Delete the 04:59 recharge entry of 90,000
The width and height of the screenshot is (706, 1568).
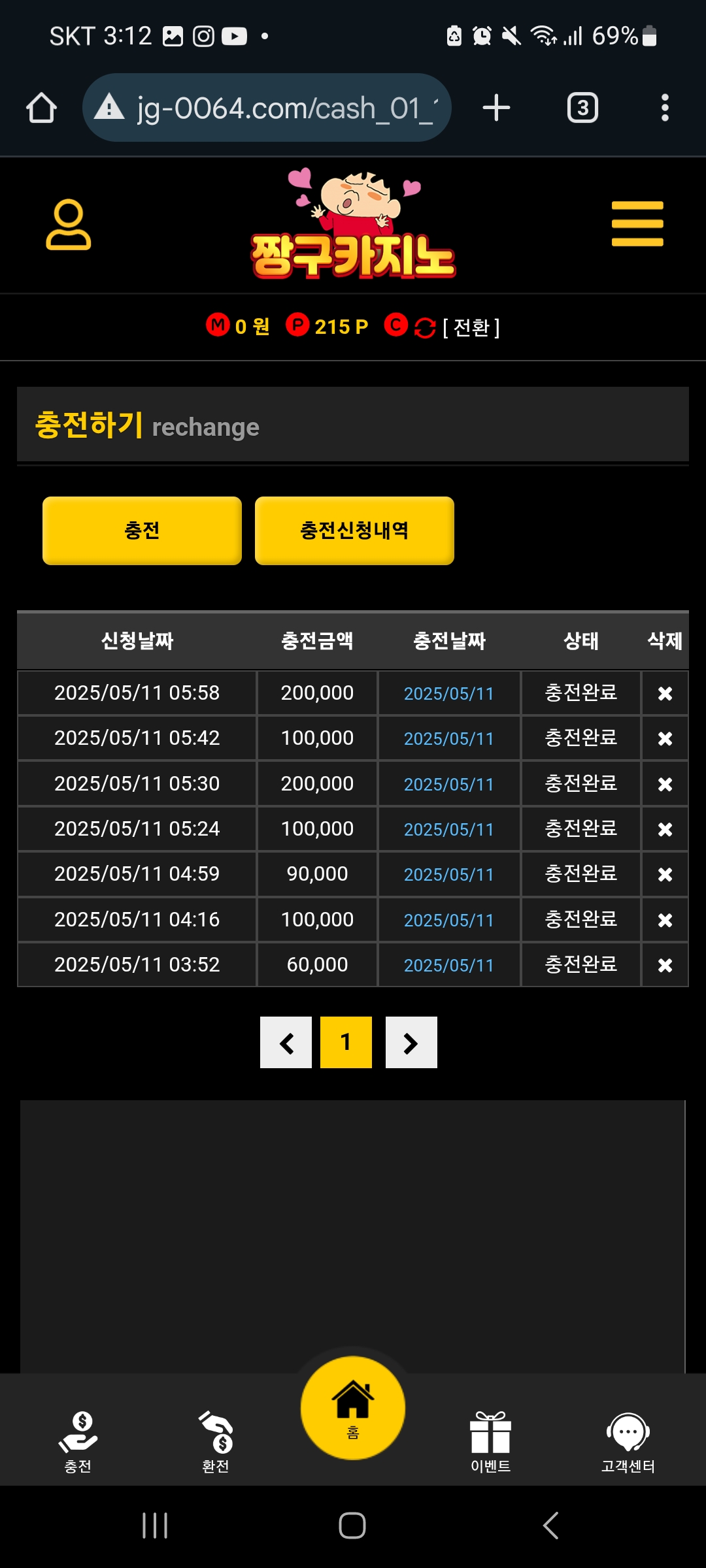[665, 874]
